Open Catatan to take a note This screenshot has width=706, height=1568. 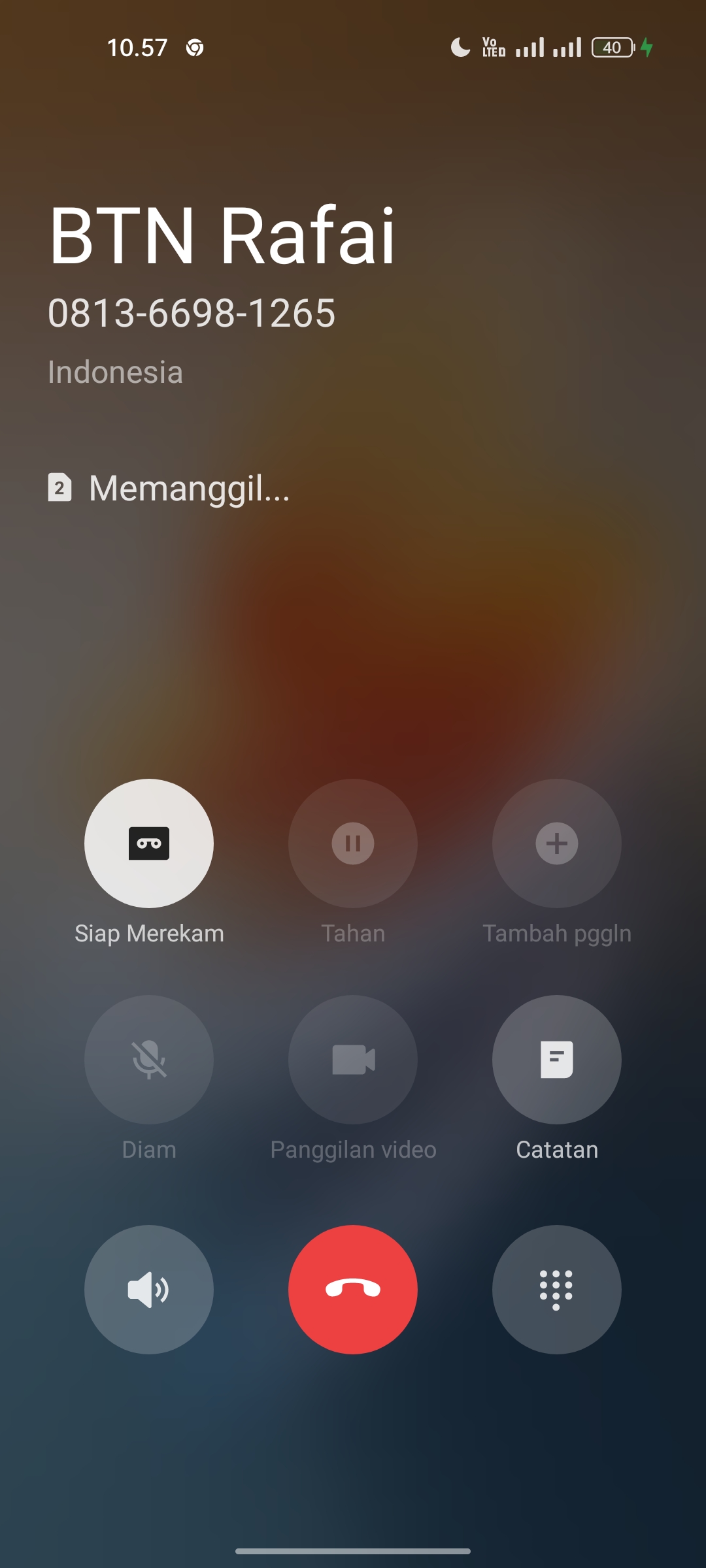pyautogui.click(x=557, y=1059)
